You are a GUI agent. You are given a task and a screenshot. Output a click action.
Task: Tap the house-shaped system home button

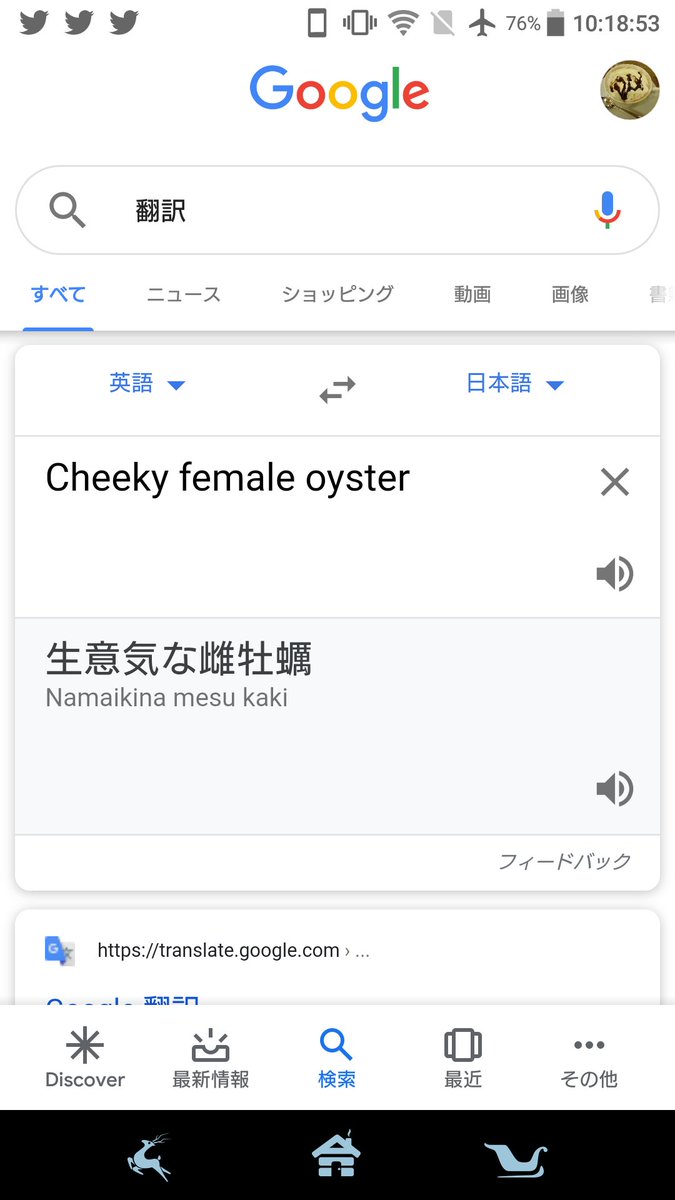tap(336, 1156)
